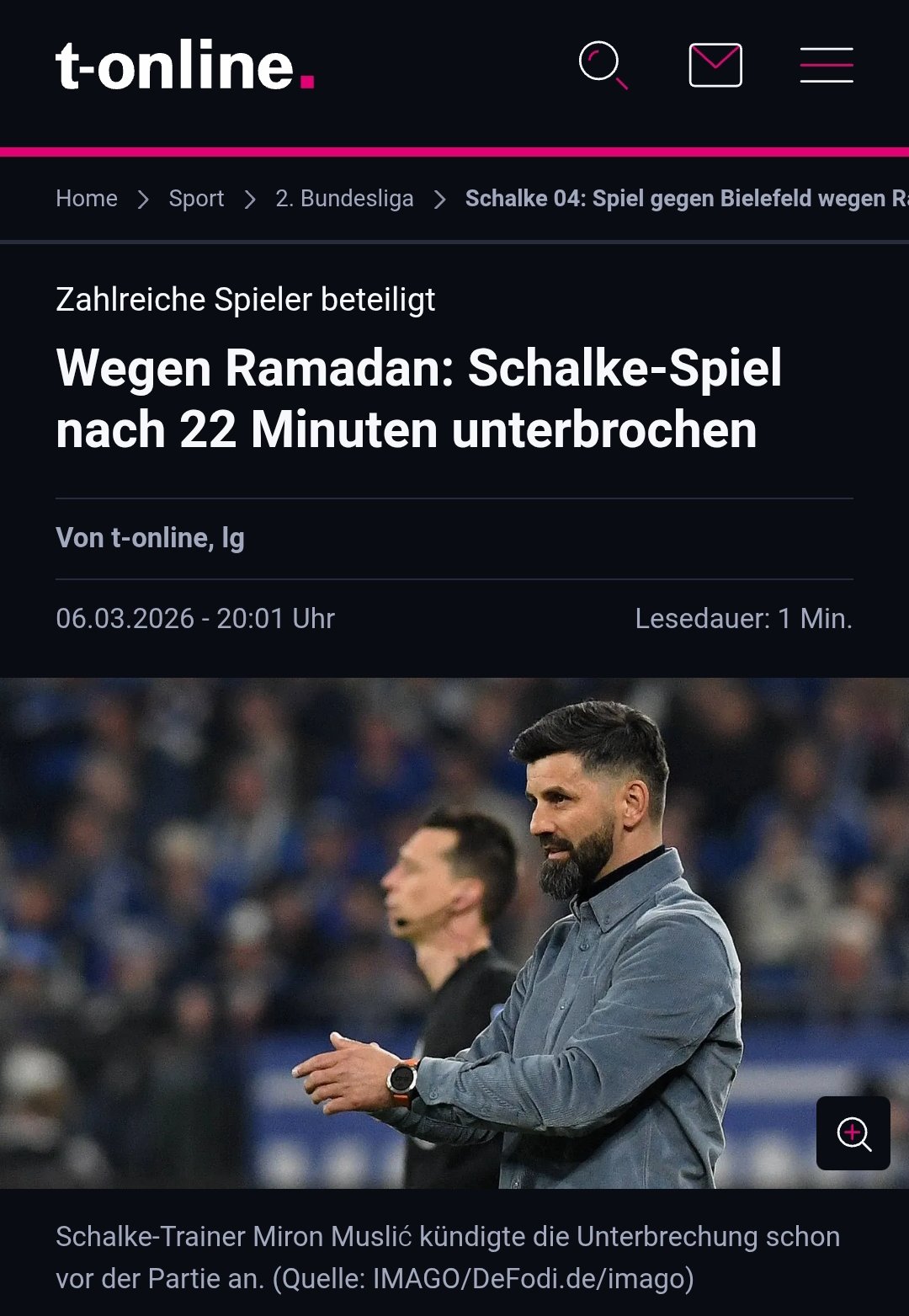Enlarge the article photo with zoom button

pos(853,1133)
